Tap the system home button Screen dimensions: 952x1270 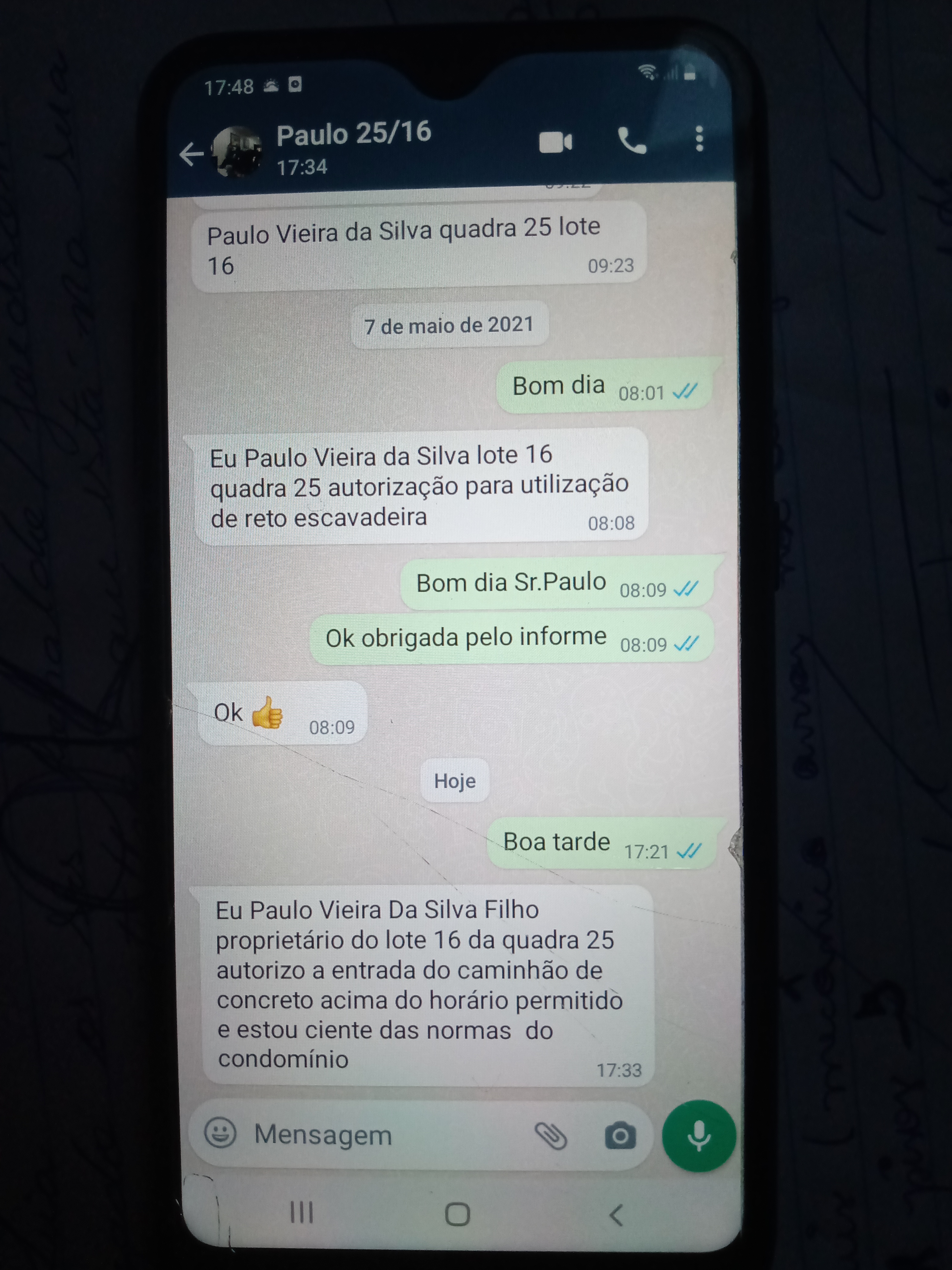point(457,1214)
